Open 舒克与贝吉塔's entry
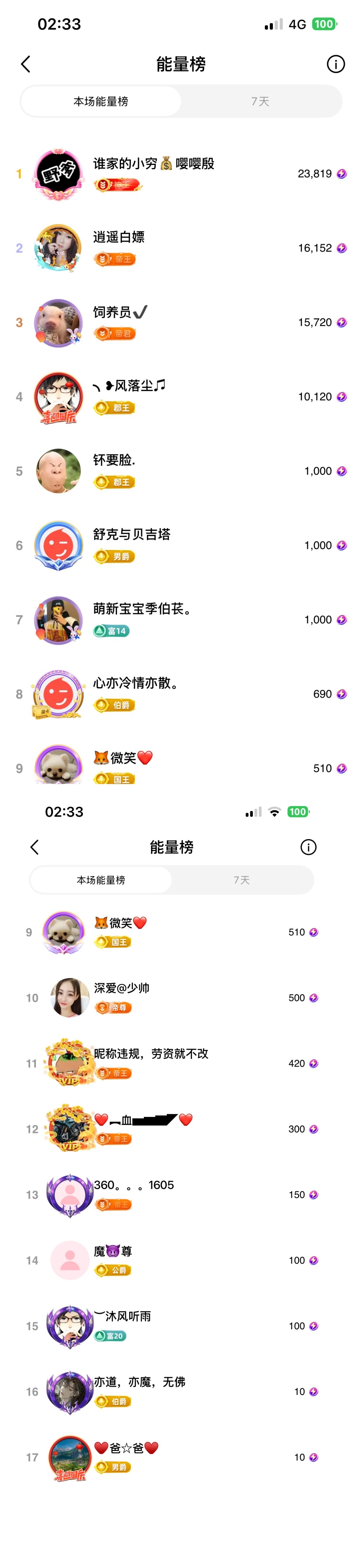The height and width of the screenshot is (1568, 362). (x=181, y=545)
